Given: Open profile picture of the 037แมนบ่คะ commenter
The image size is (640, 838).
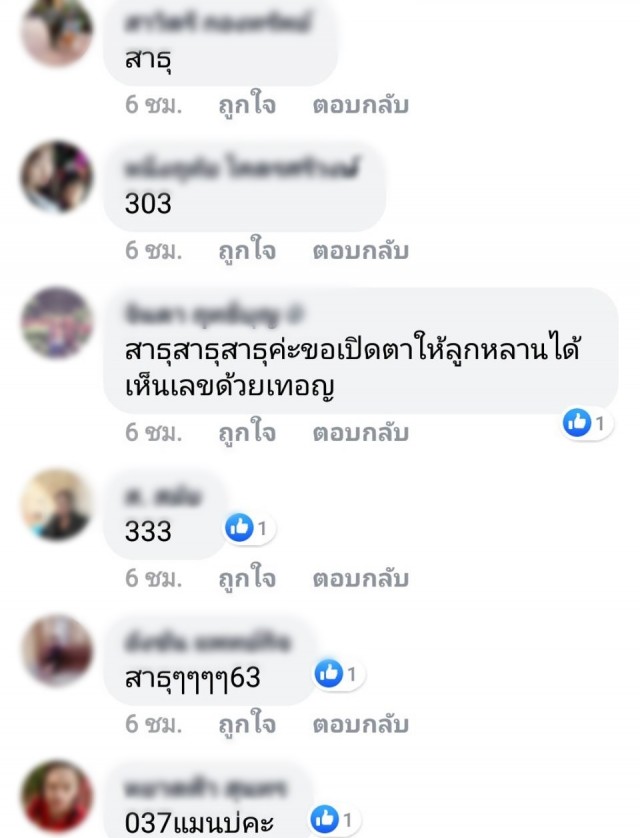Looking at the screenshot, I should [57, 796].
